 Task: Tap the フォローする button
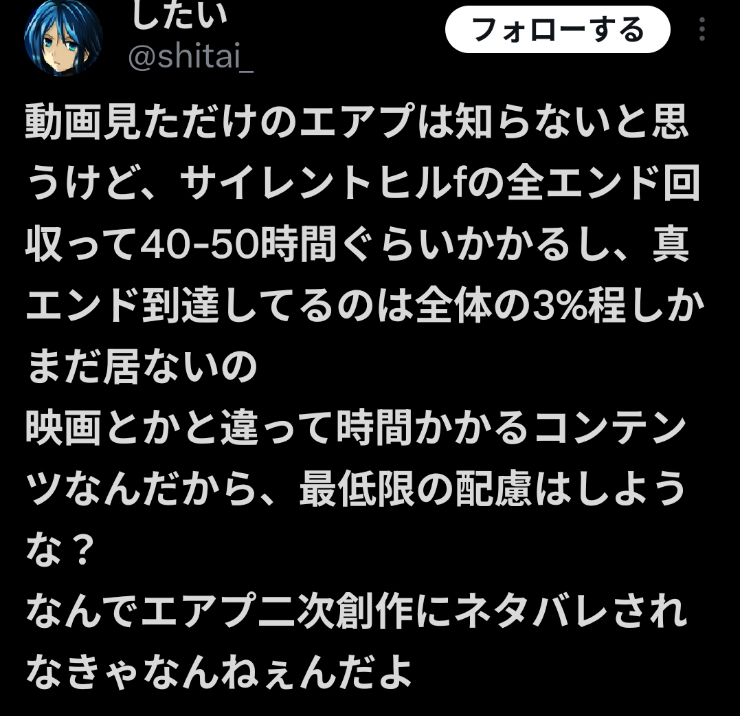point(557,30)
